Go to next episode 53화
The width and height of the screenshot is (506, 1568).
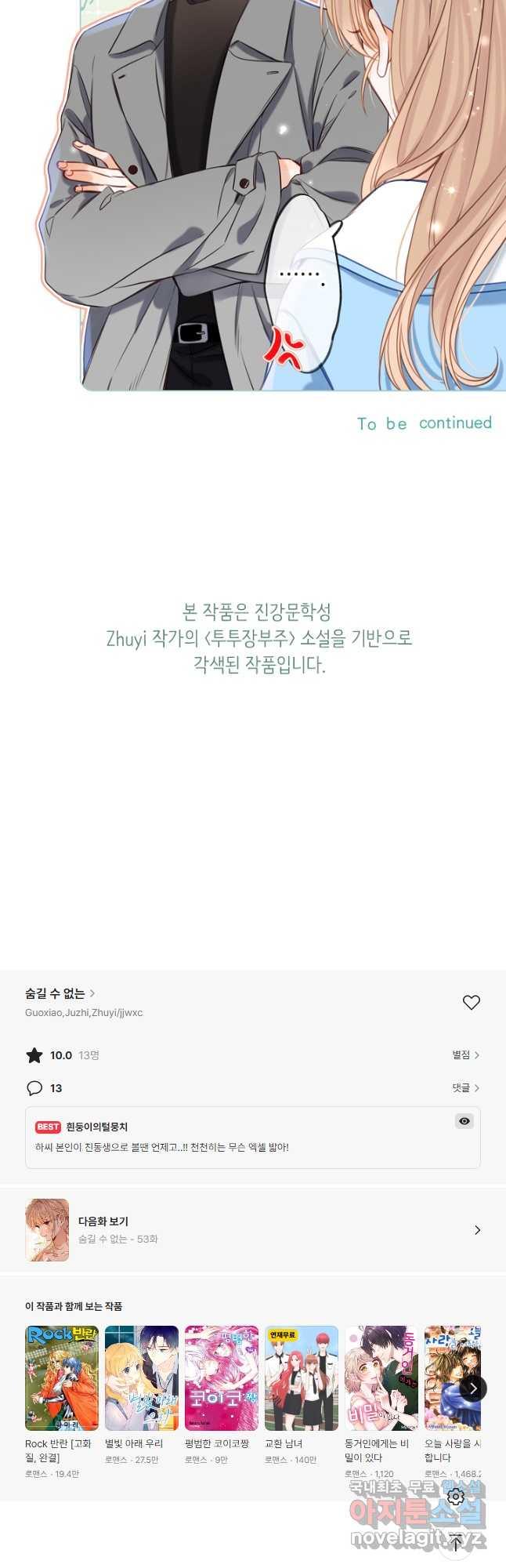[253, 1230]
